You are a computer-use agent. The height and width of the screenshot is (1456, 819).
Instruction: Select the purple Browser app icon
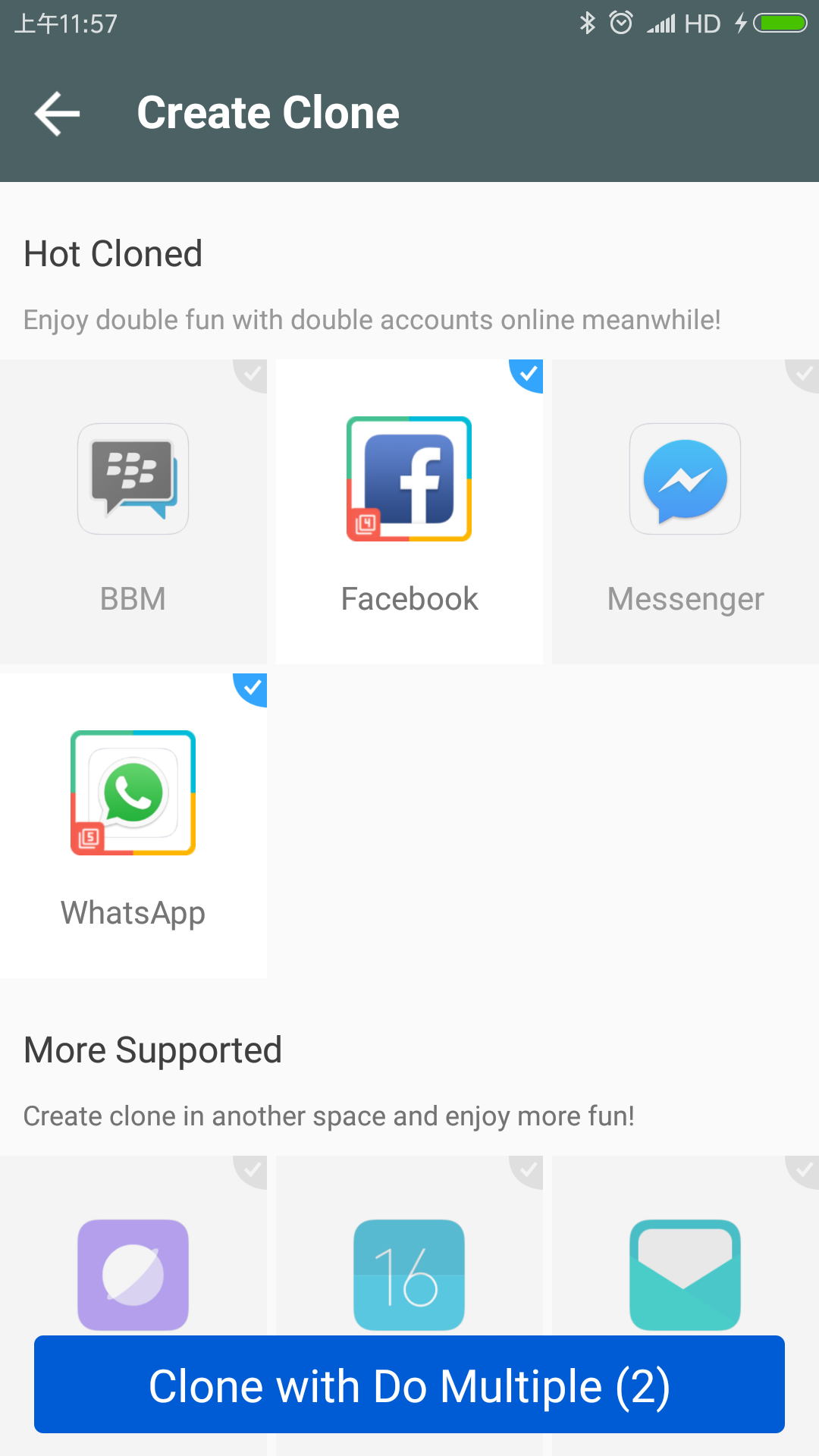coord(133,1274)
